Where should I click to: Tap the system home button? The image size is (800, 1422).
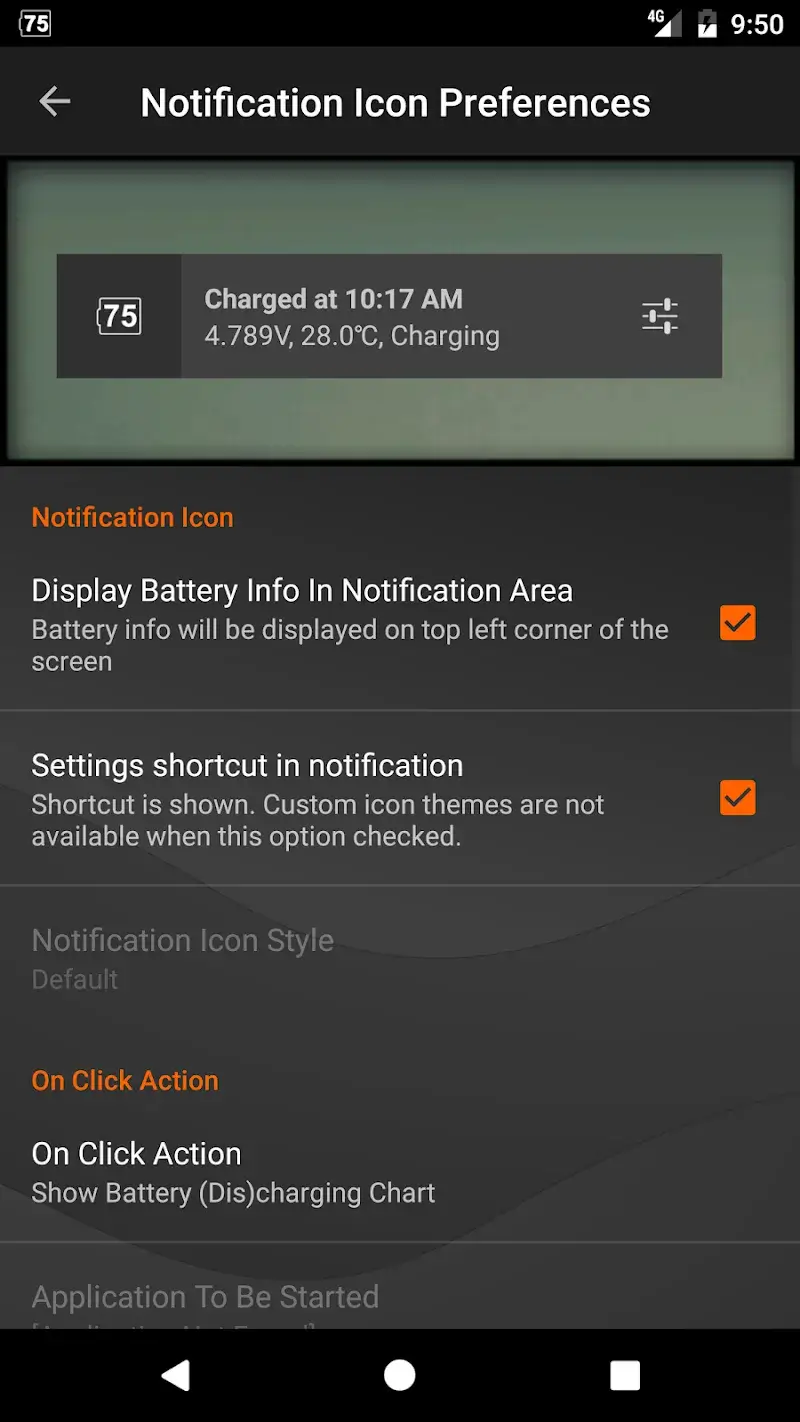(400, 1375)
